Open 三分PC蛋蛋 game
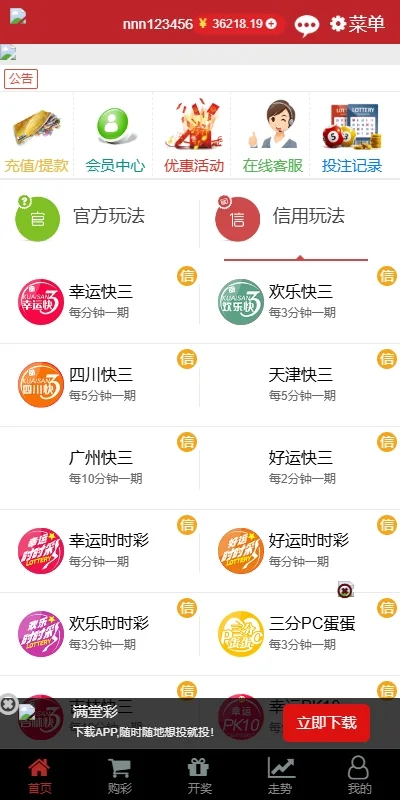The height and width of the screenshot is (800, 400). [x=300, y=634]
